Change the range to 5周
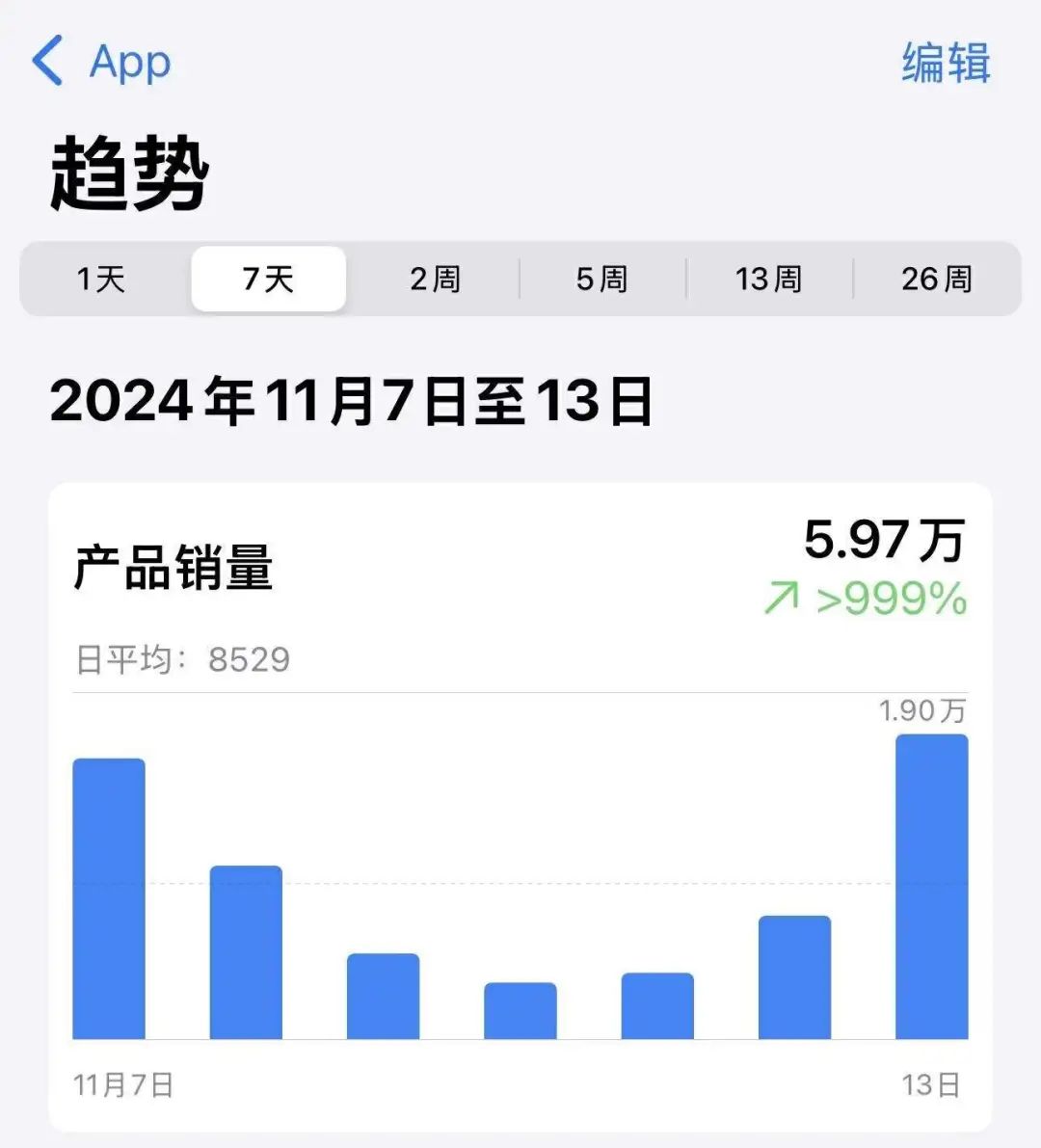This screenshot has width=1041, height=1148. (x=601, y=280)
